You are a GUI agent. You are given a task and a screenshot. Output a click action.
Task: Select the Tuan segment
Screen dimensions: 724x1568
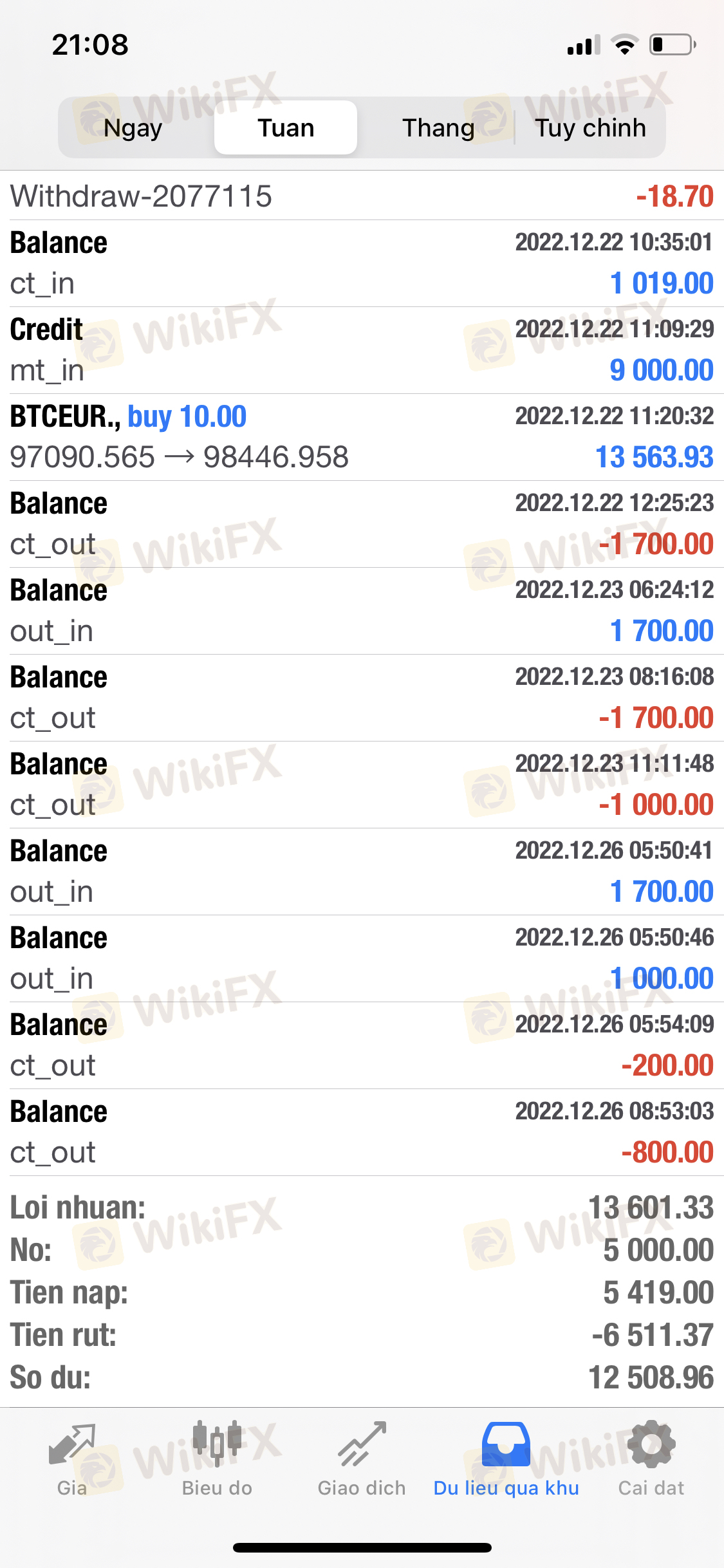click(286, 127)
